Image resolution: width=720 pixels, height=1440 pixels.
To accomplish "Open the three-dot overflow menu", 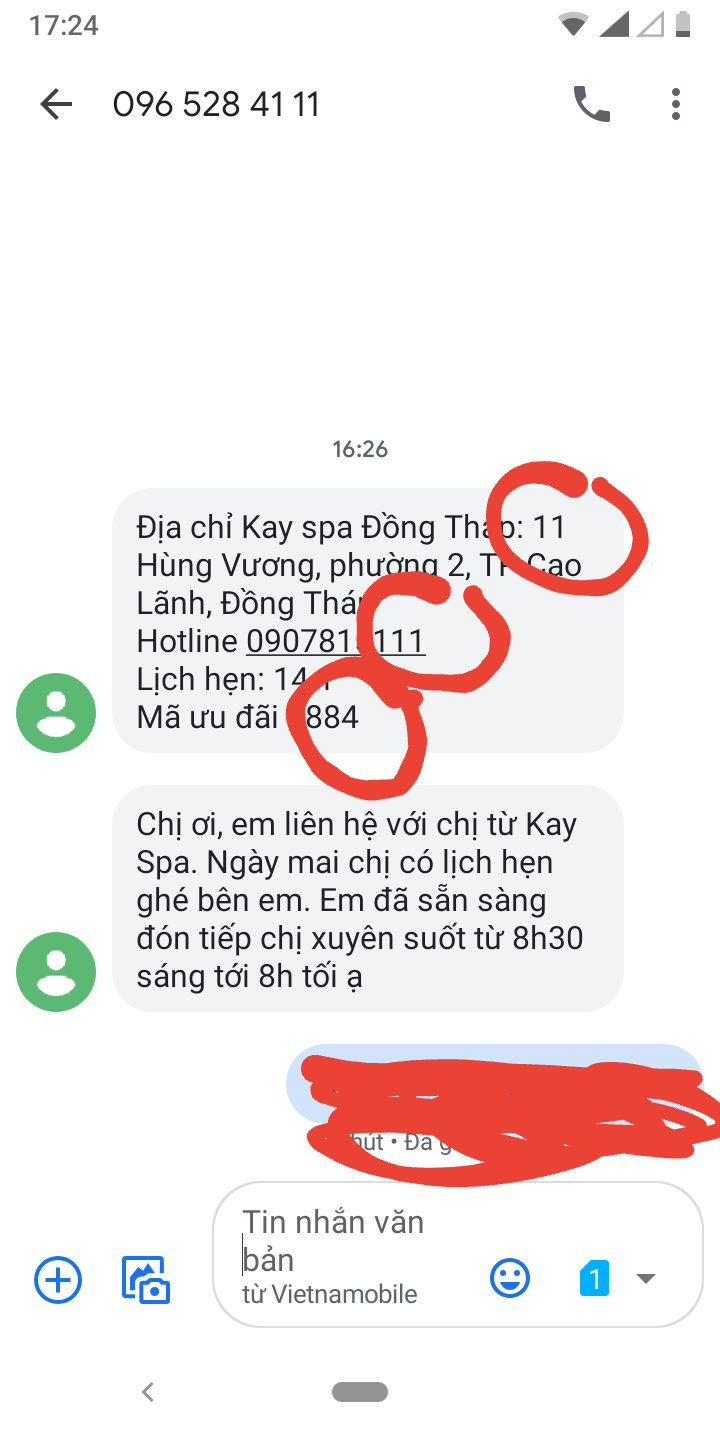I will [676, 104].
